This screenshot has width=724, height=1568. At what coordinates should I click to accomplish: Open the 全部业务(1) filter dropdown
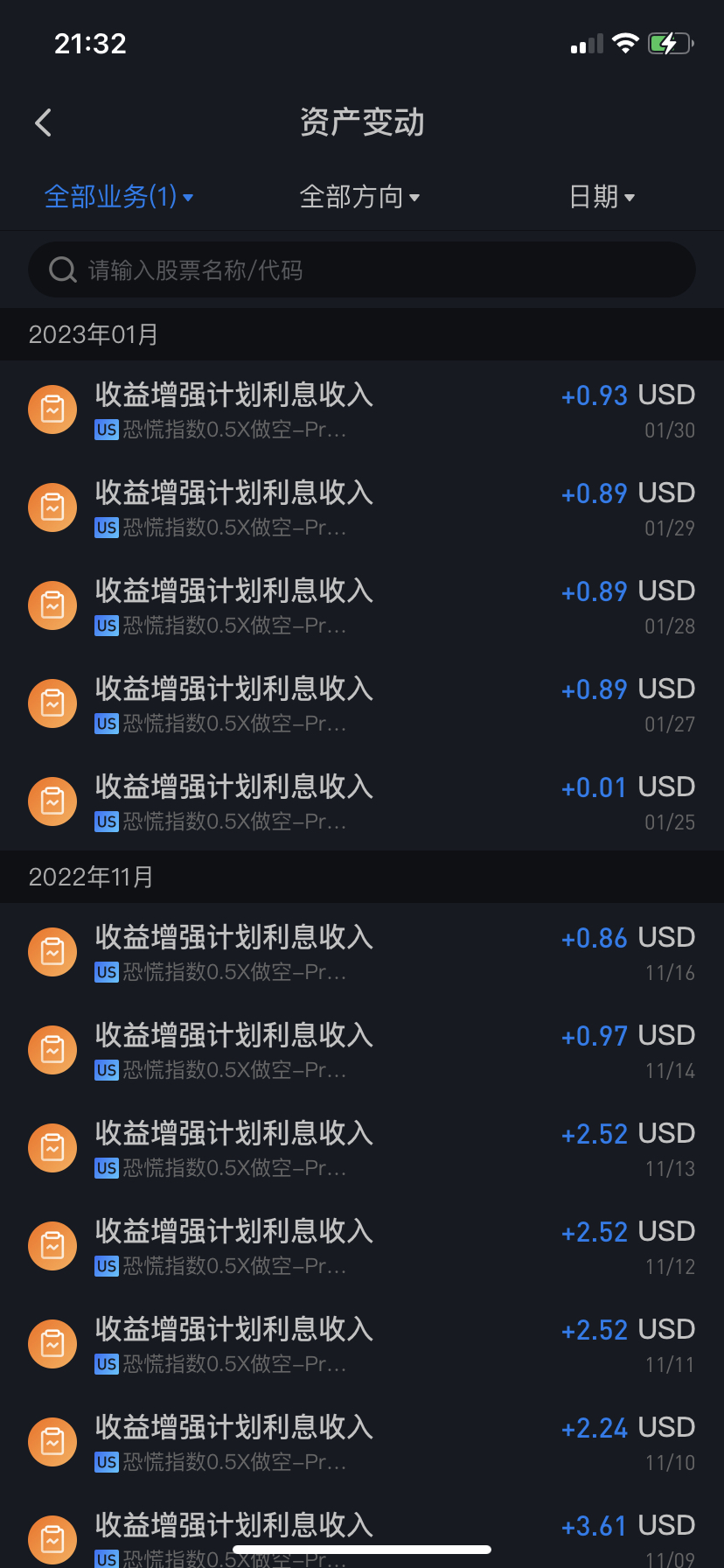click(x=118, y=197)
